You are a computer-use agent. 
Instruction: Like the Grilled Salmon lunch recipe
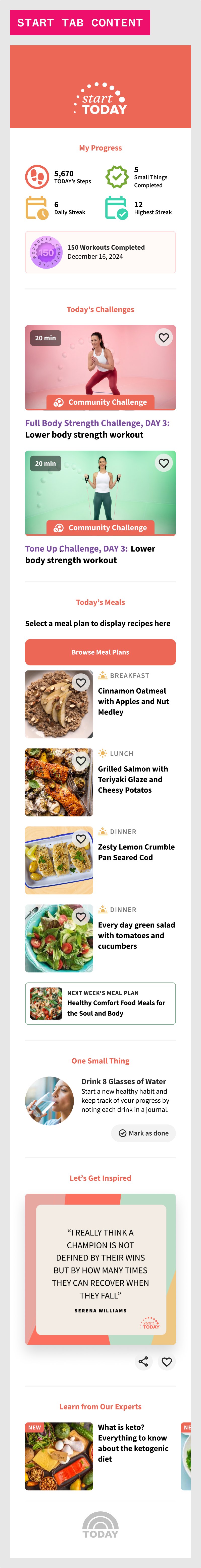(81, 761)
